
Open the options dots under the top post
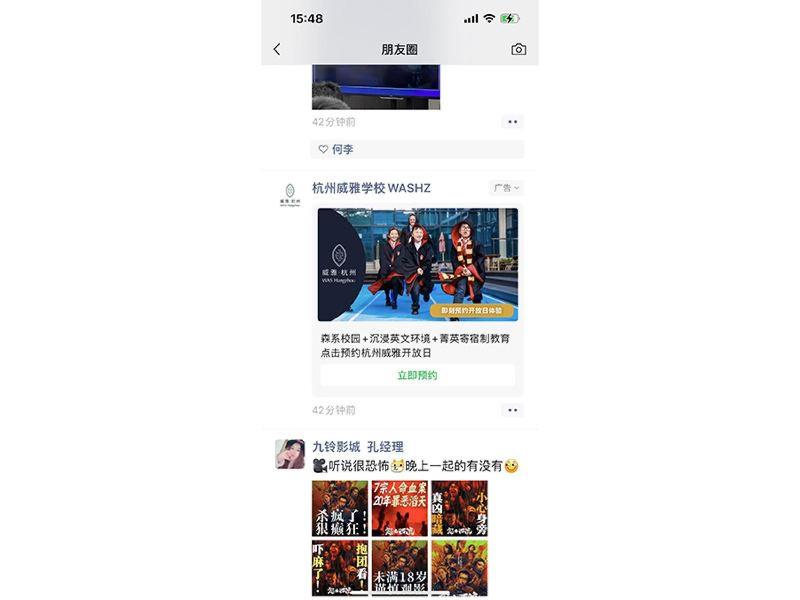513,122
